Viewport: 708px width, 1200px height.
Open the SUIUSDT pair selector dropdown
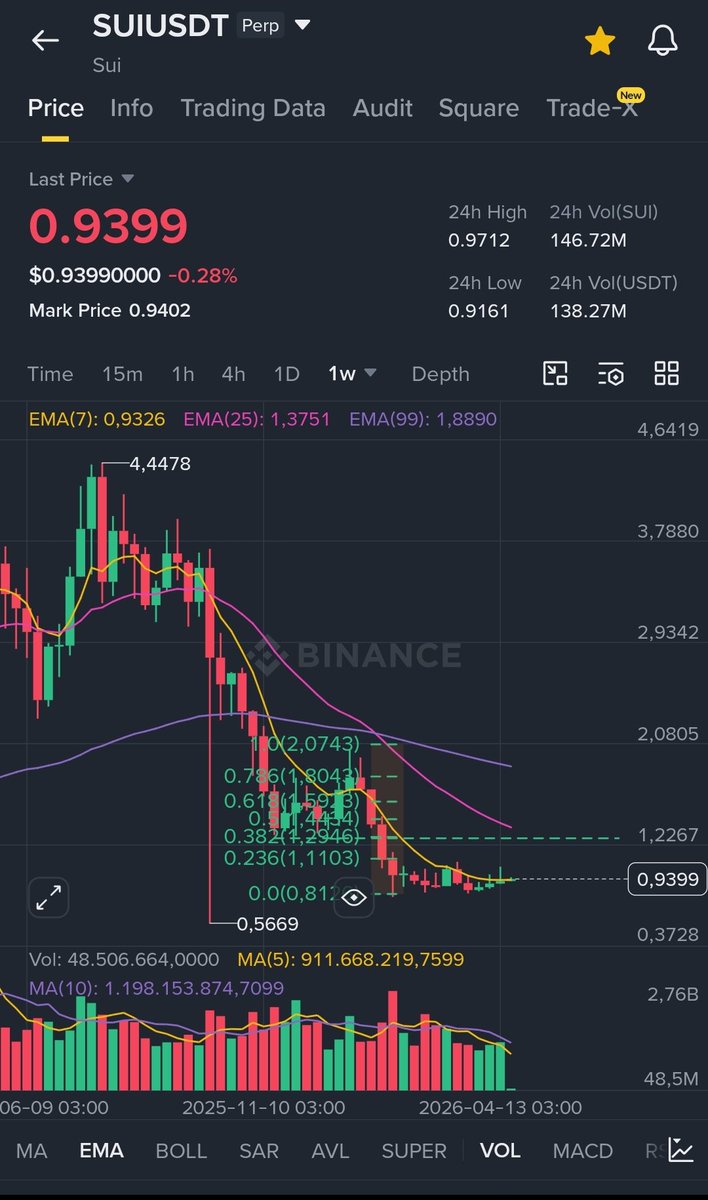click(301, 25)
